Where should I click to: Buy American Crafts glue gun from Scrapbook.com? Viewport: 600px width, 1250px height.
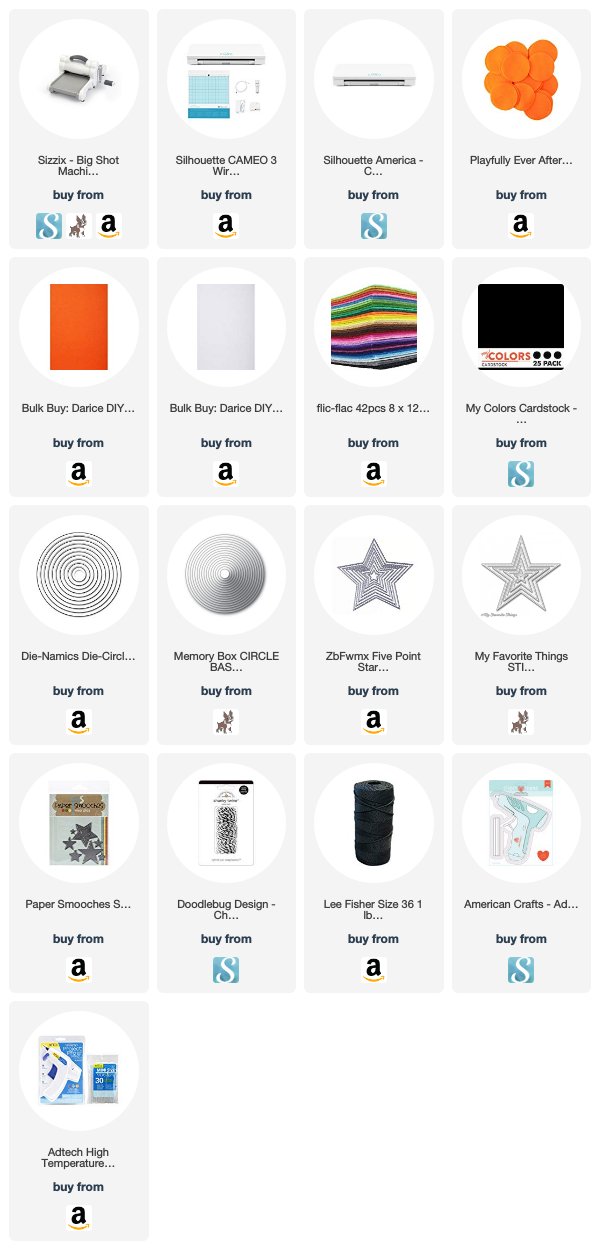[521, 971]
